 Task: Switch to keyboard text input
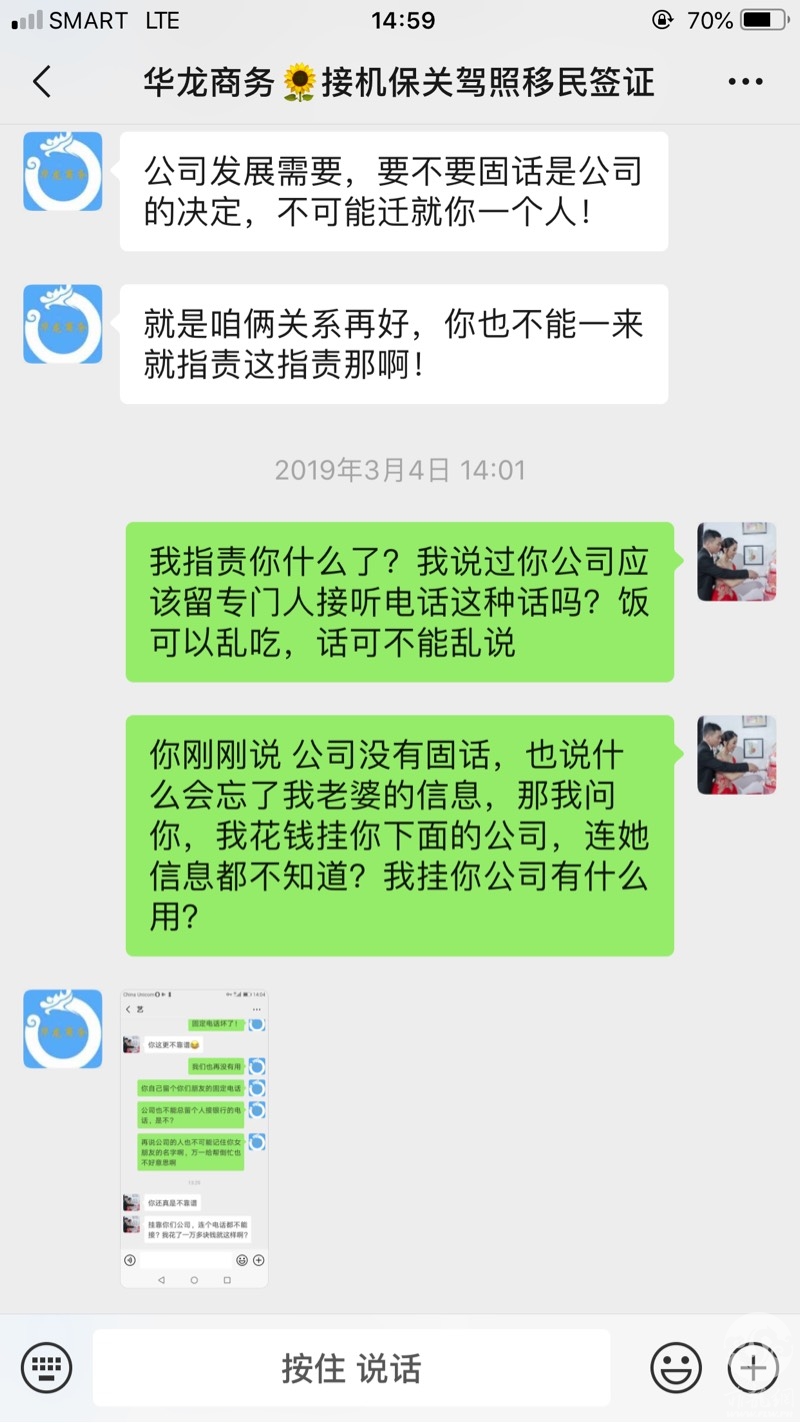point(45,1368)
